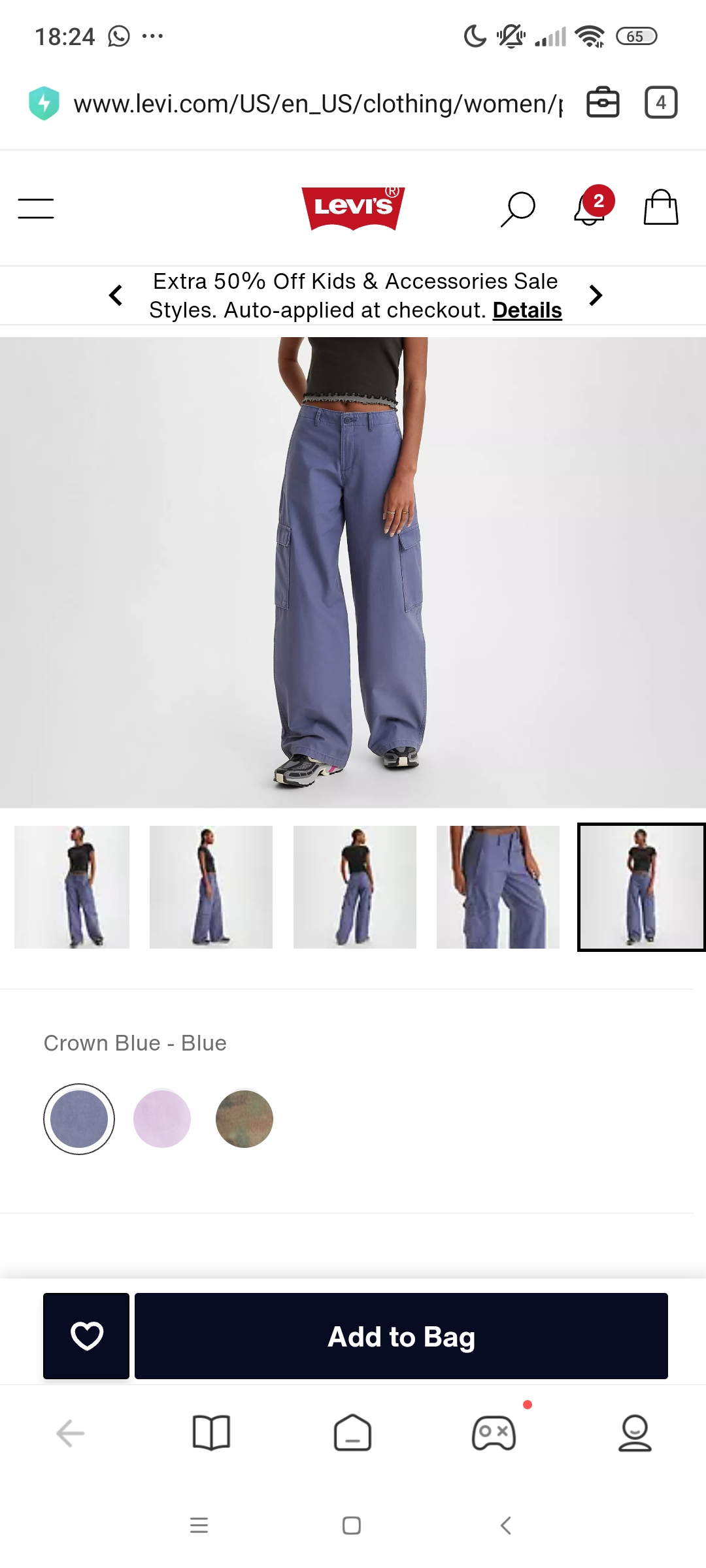Show previous promo banner message
This screenshot has height=1568, width=706.
[116, 295]
